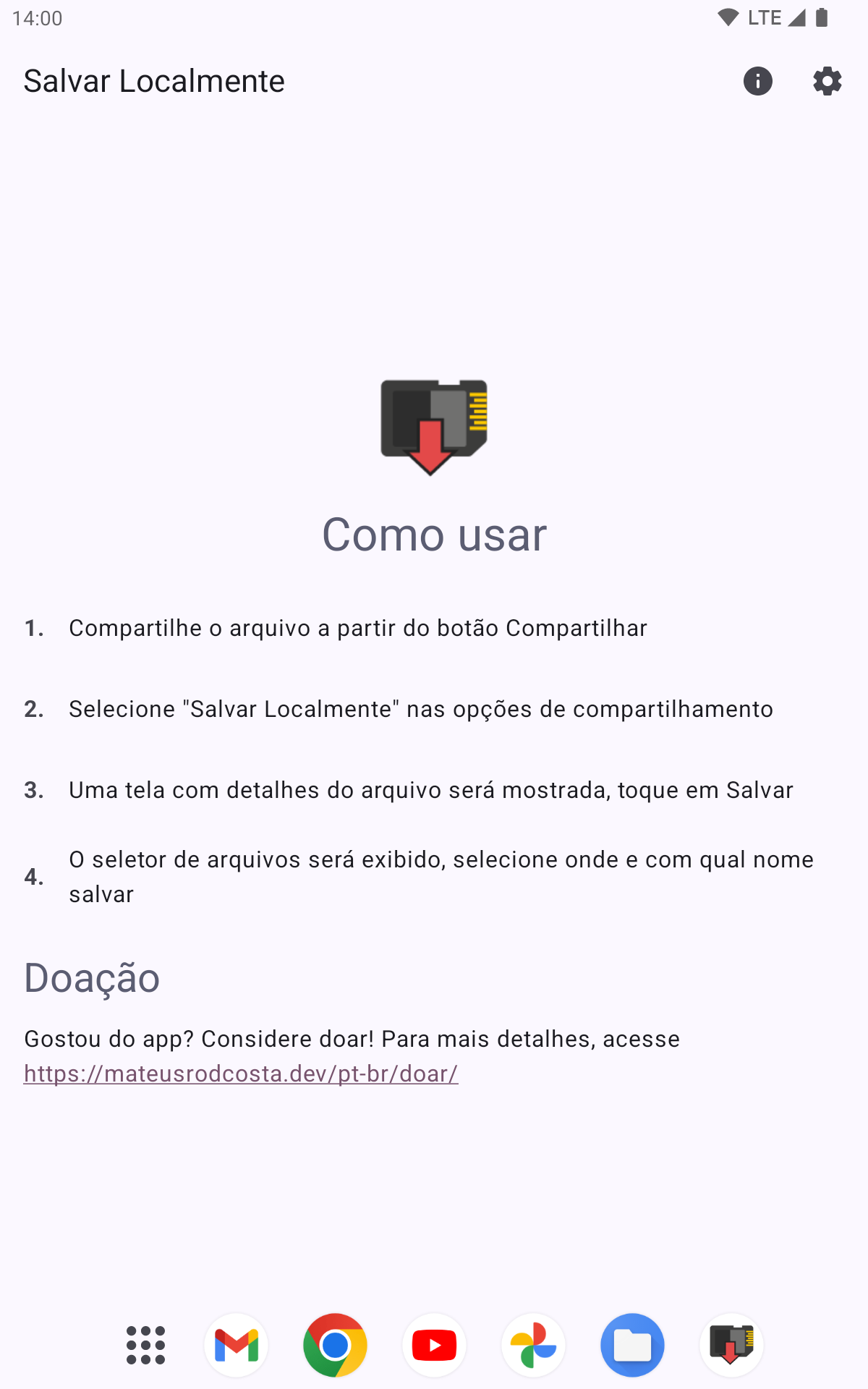The width and height of the screenshot is (868, 1389).
Task: Launch Chrome from the taskbar
Action: (336, 1346)
